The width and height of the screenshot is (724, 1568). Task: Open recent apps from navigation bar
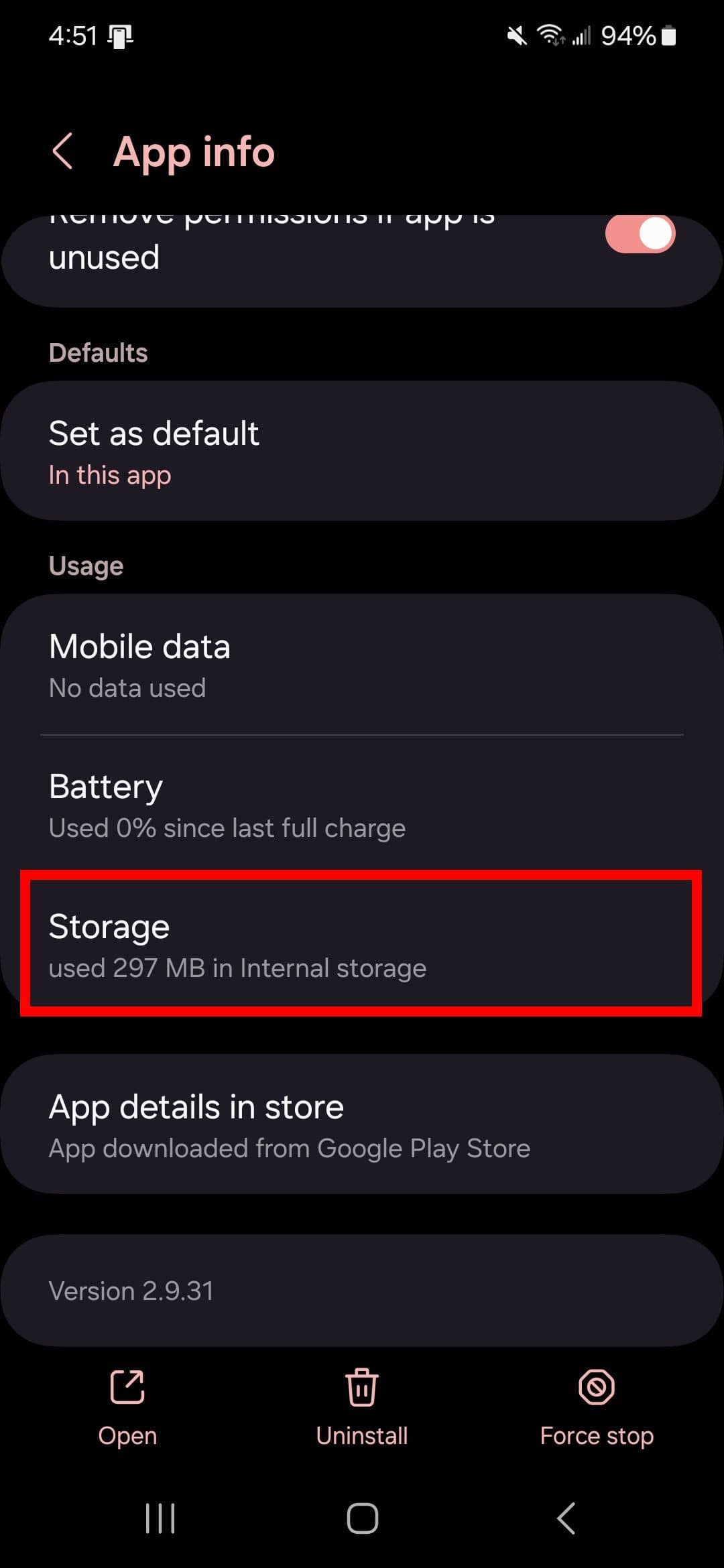coord(160,1518)
